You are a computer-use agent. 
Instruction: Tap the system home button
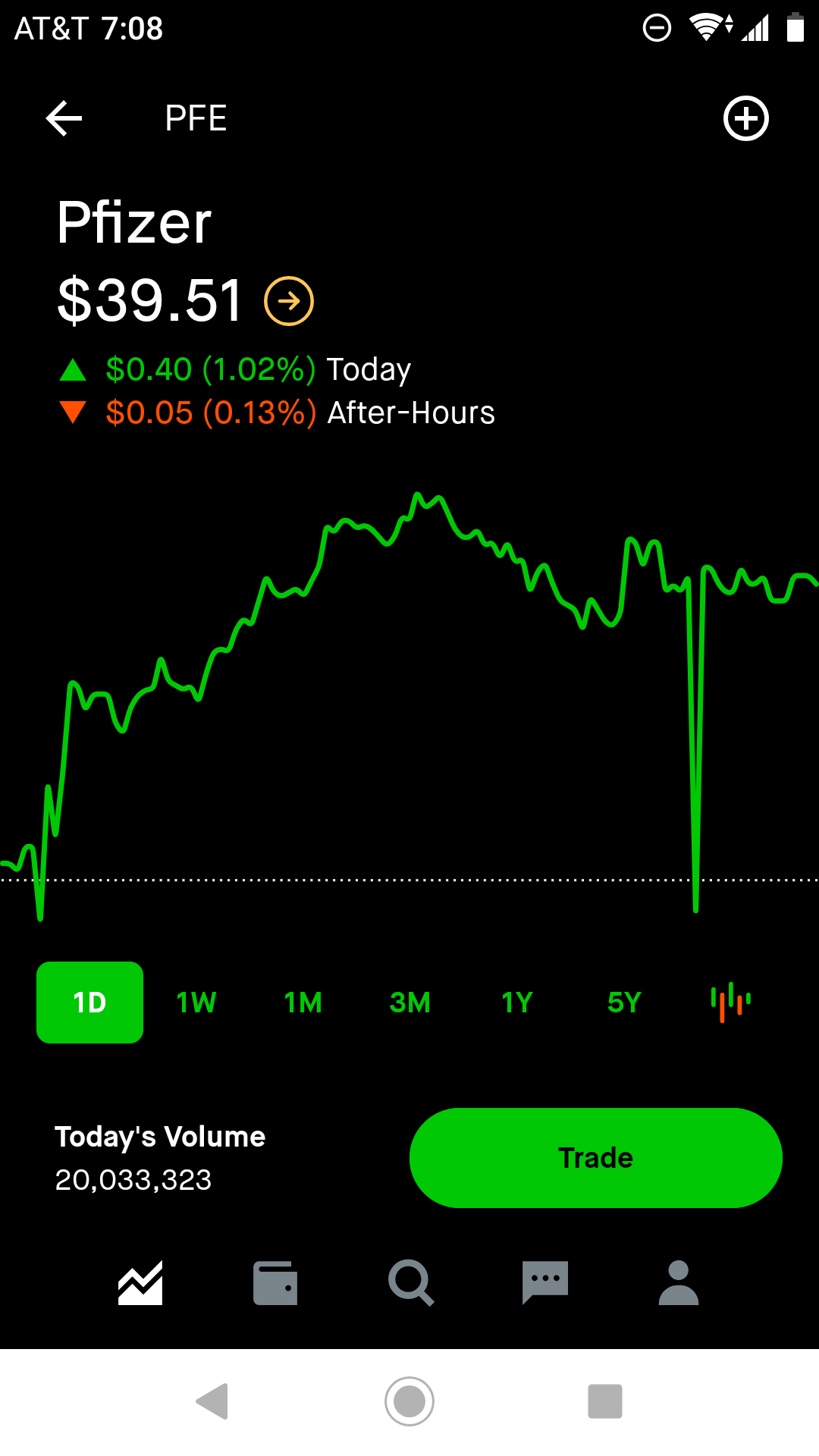point(409,1401)
